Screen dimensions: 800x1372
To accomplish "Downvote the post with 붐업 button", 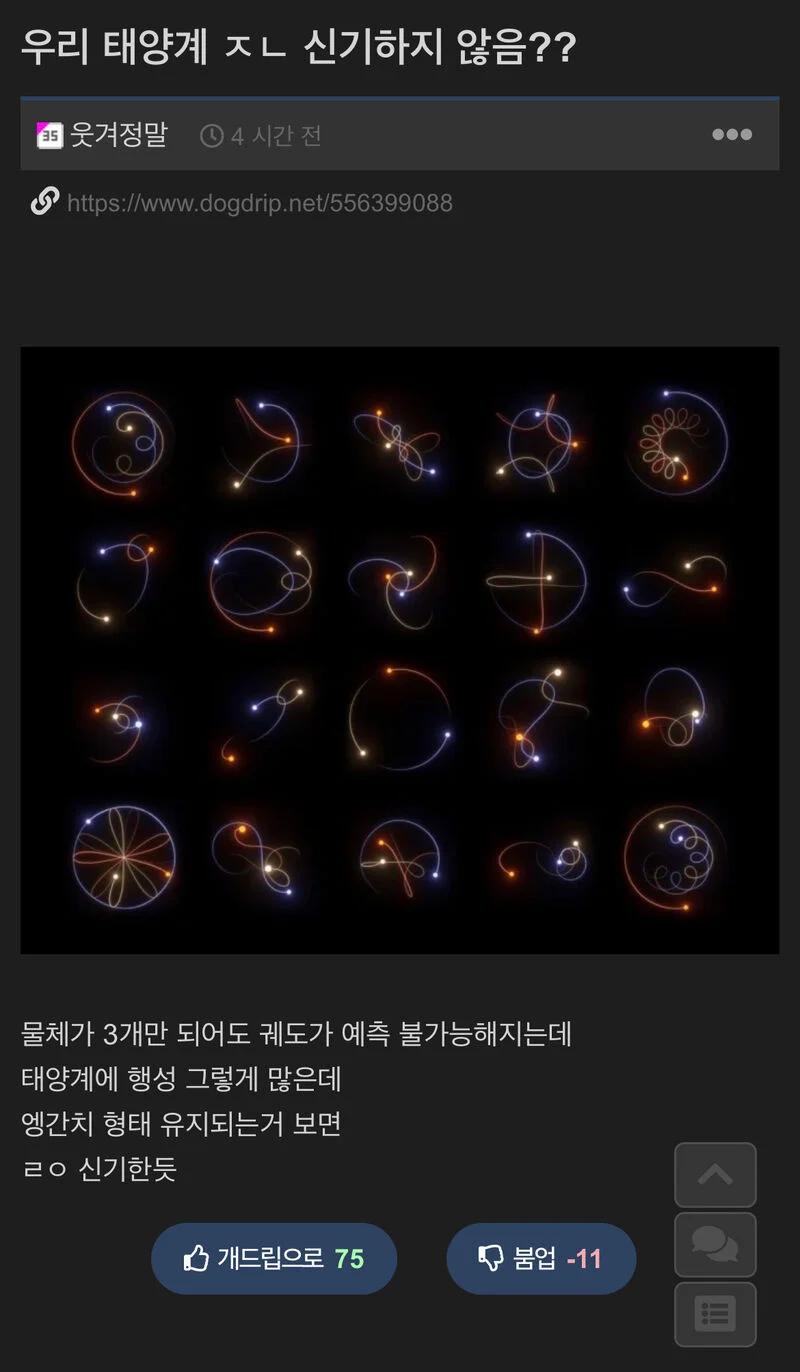I will coord(541,1258).
